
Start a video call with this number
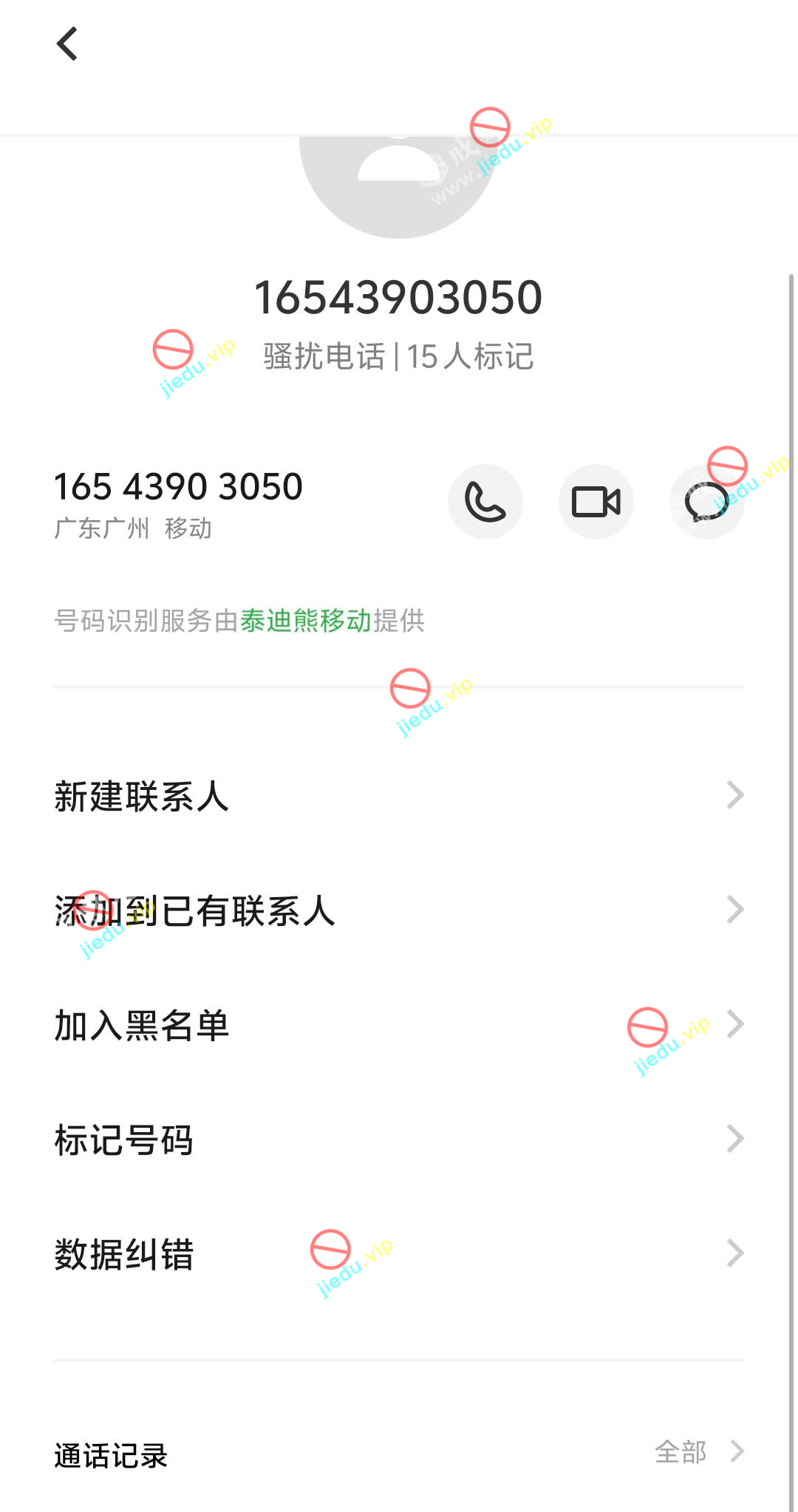(596, 502)
